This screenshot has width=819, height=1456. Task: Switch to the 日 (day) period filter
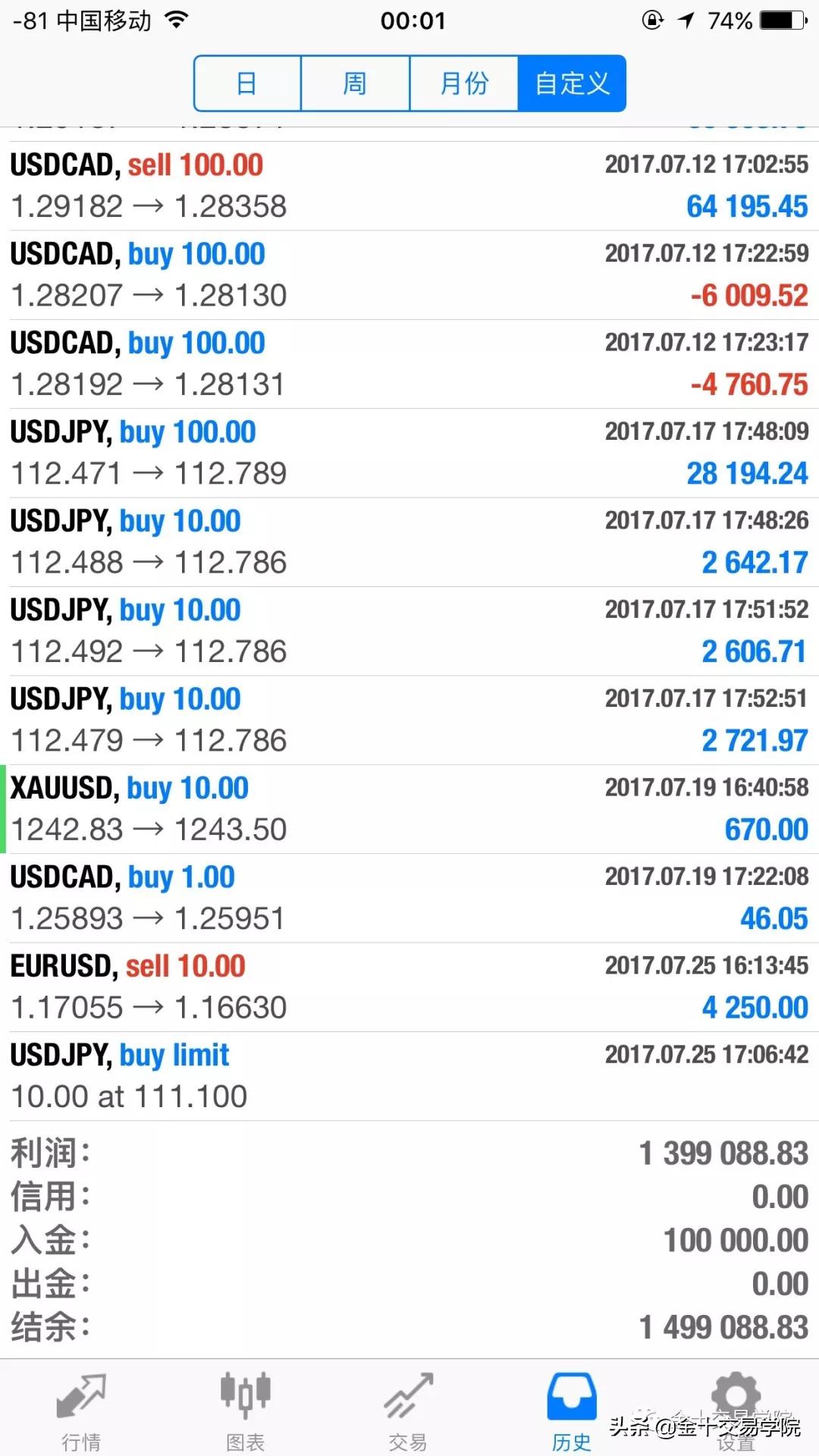click(x=247, y=83)
